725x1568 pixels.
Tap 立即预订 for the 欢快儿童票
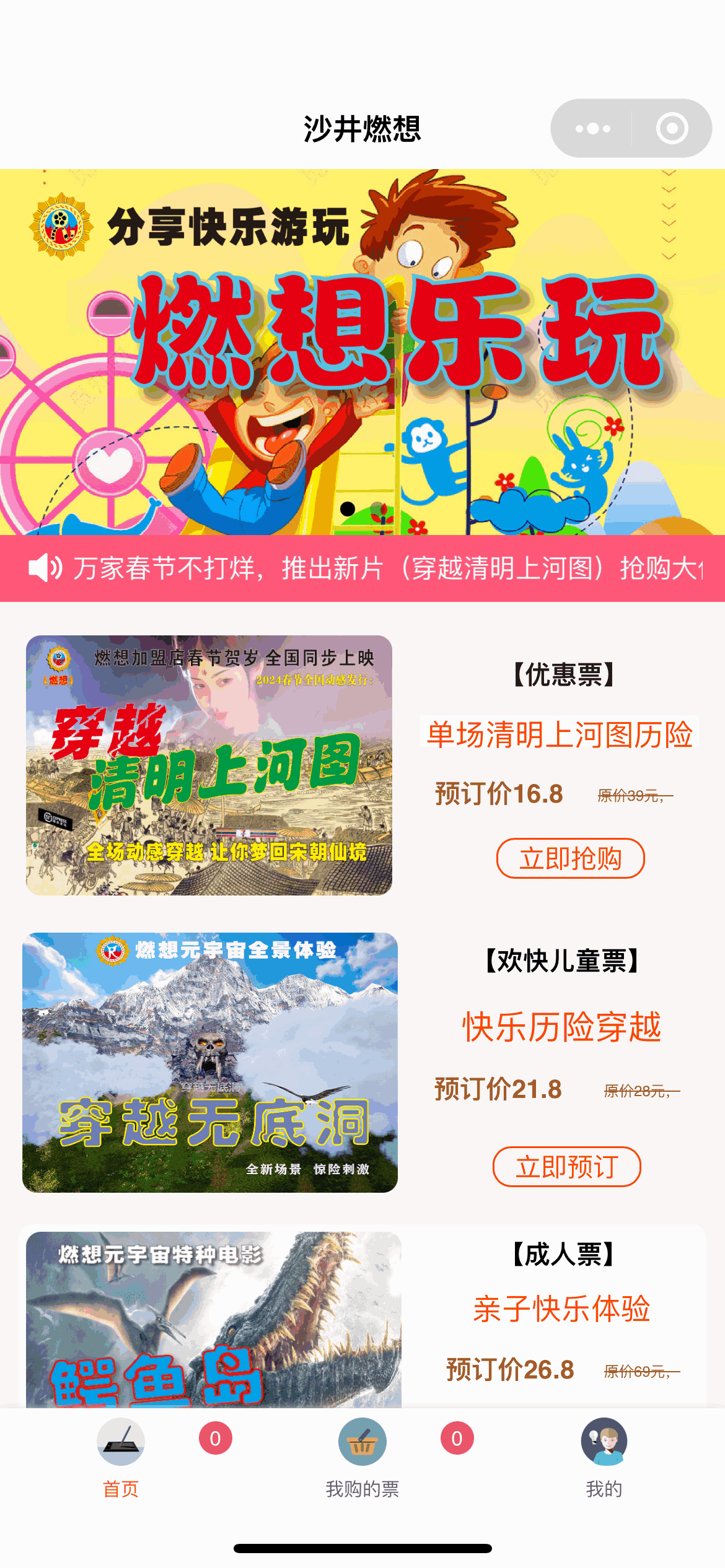(566, 1167)
